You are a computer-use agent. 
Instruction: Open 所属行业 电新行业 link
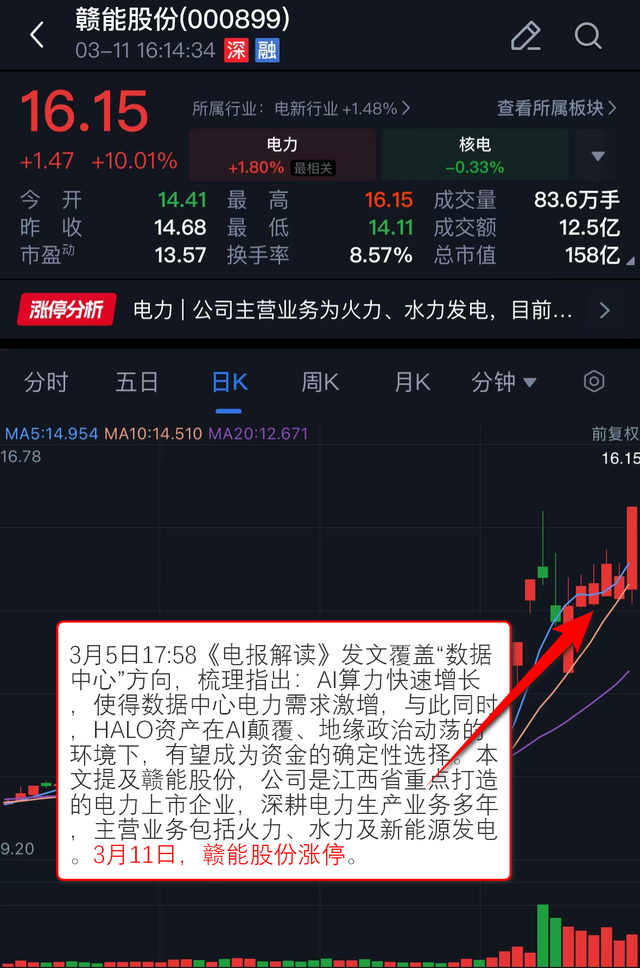(300, 108)
